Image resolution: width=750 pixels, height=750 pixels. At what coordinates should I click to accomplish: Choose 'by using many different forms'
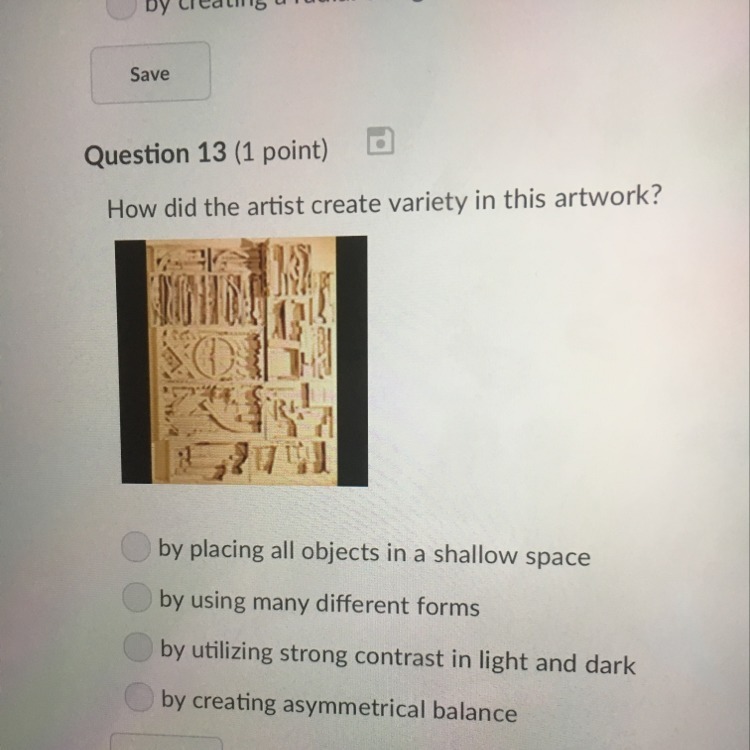136,597
